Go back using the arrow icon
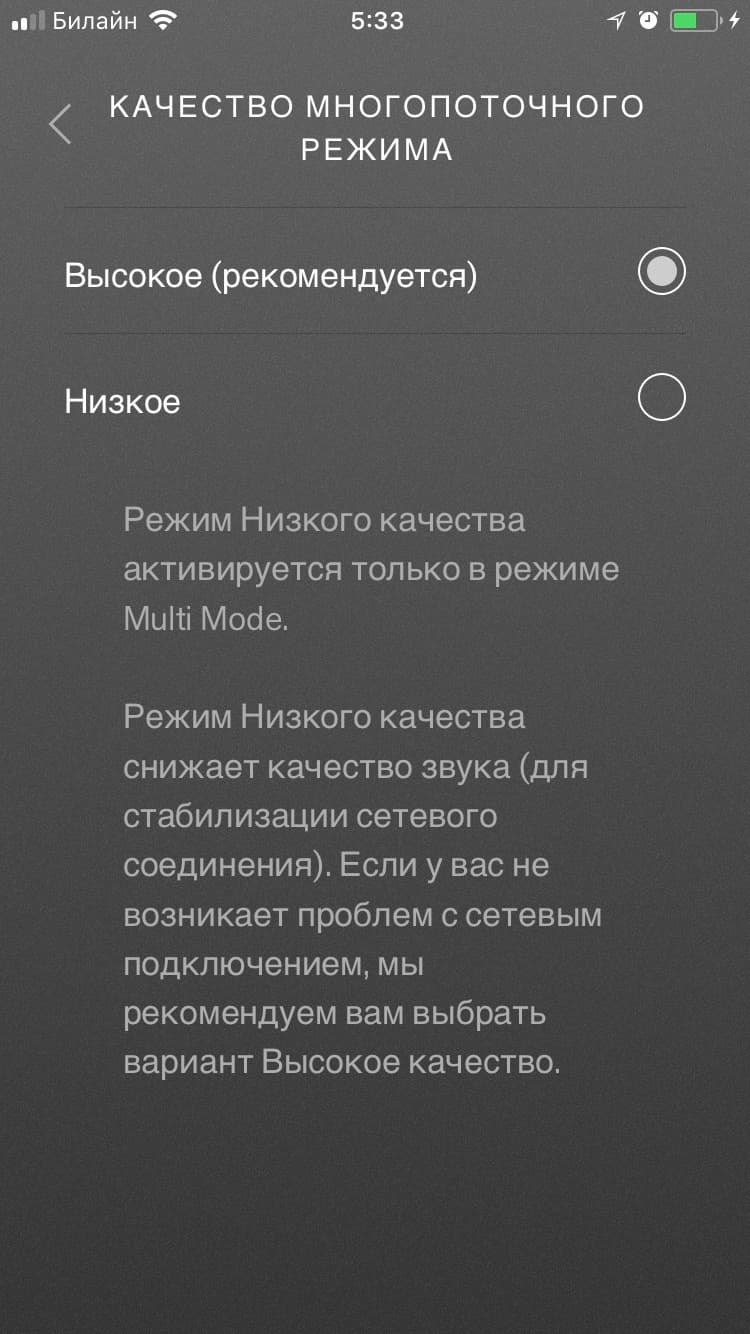This screenshot has height=1334, width=750. tap(60, 126)
